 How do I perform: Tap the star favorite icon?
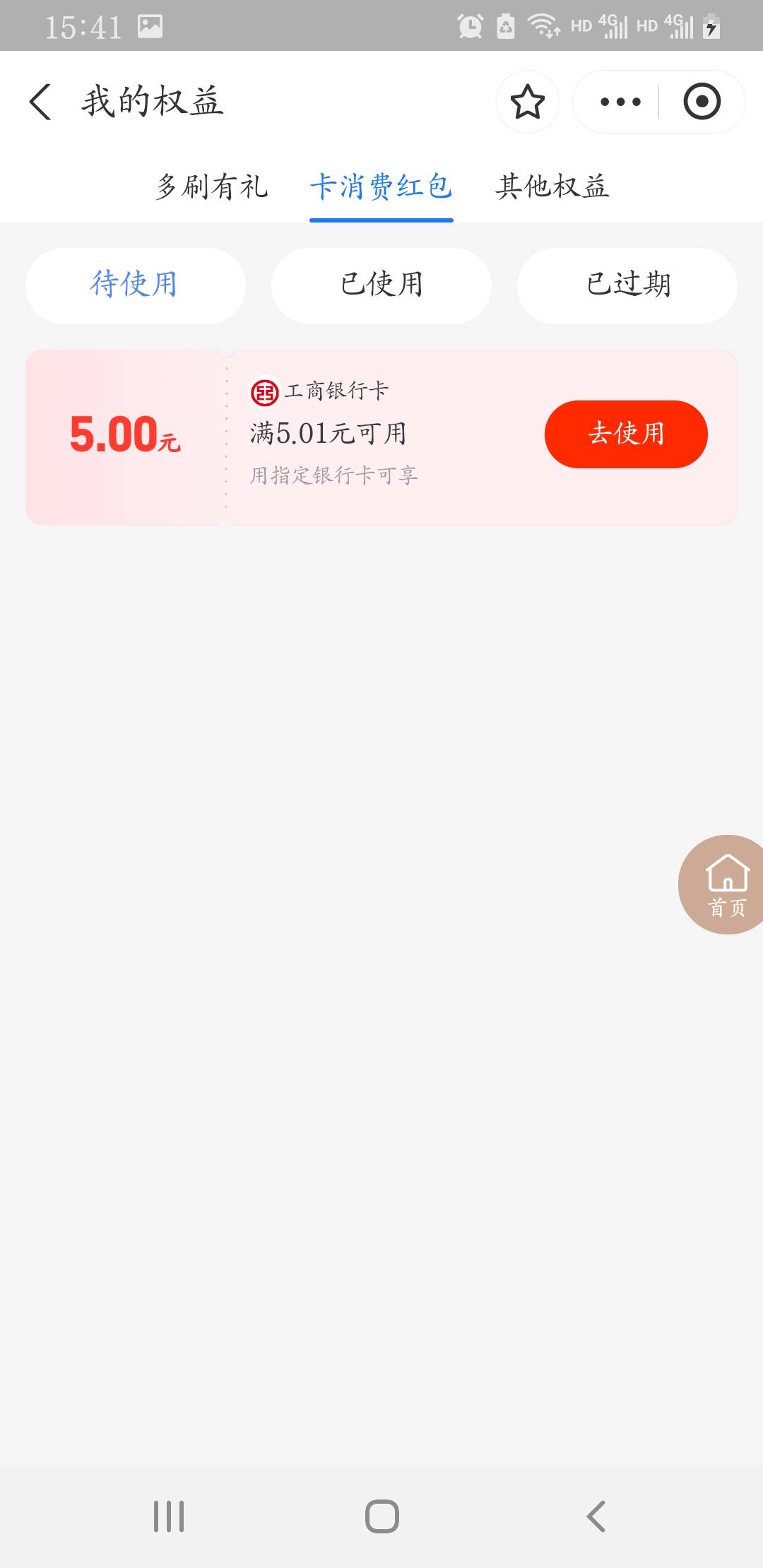(x=527, y=102)
